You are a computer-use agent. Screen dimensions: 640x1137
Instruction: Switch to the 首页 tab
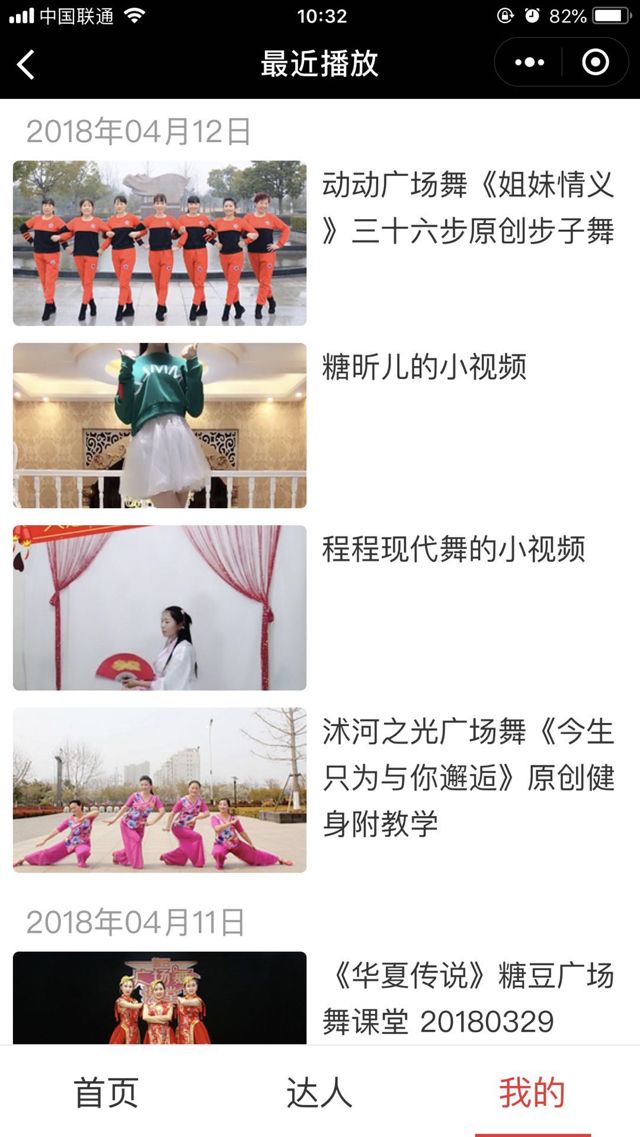[106, 1092]
